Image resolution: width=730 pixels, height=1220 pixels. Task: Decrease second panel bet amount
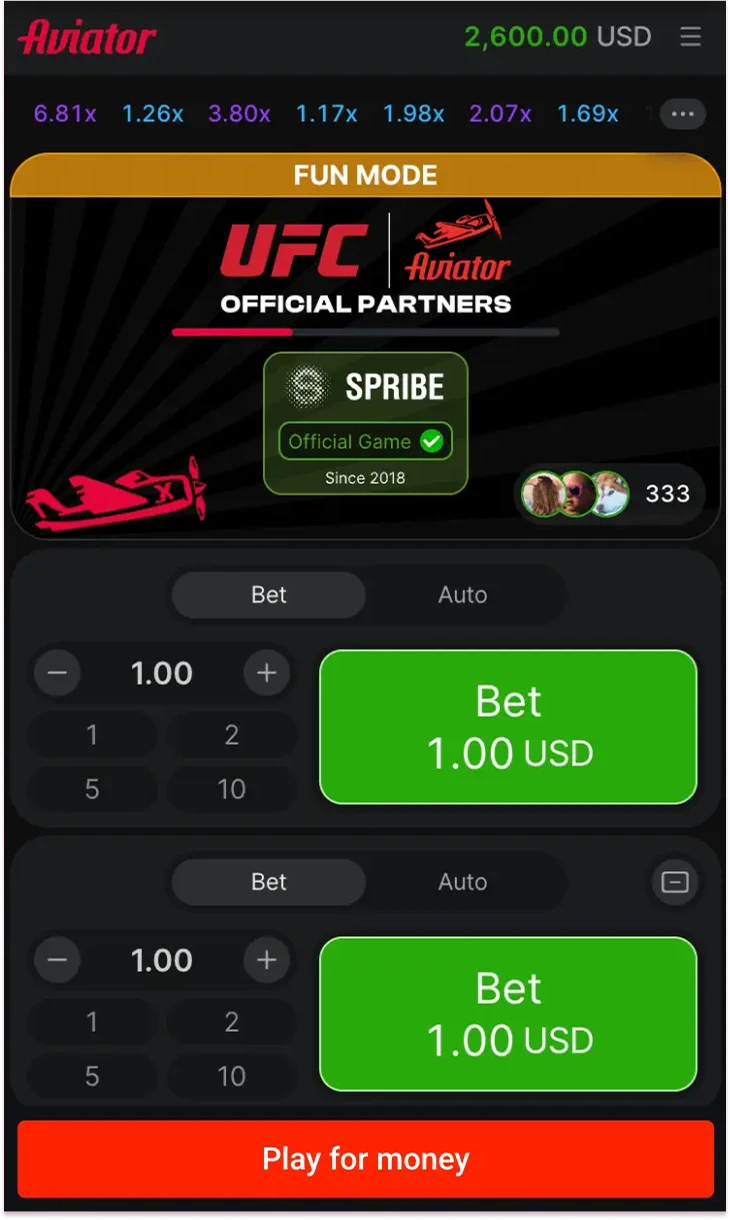point(57,961)
